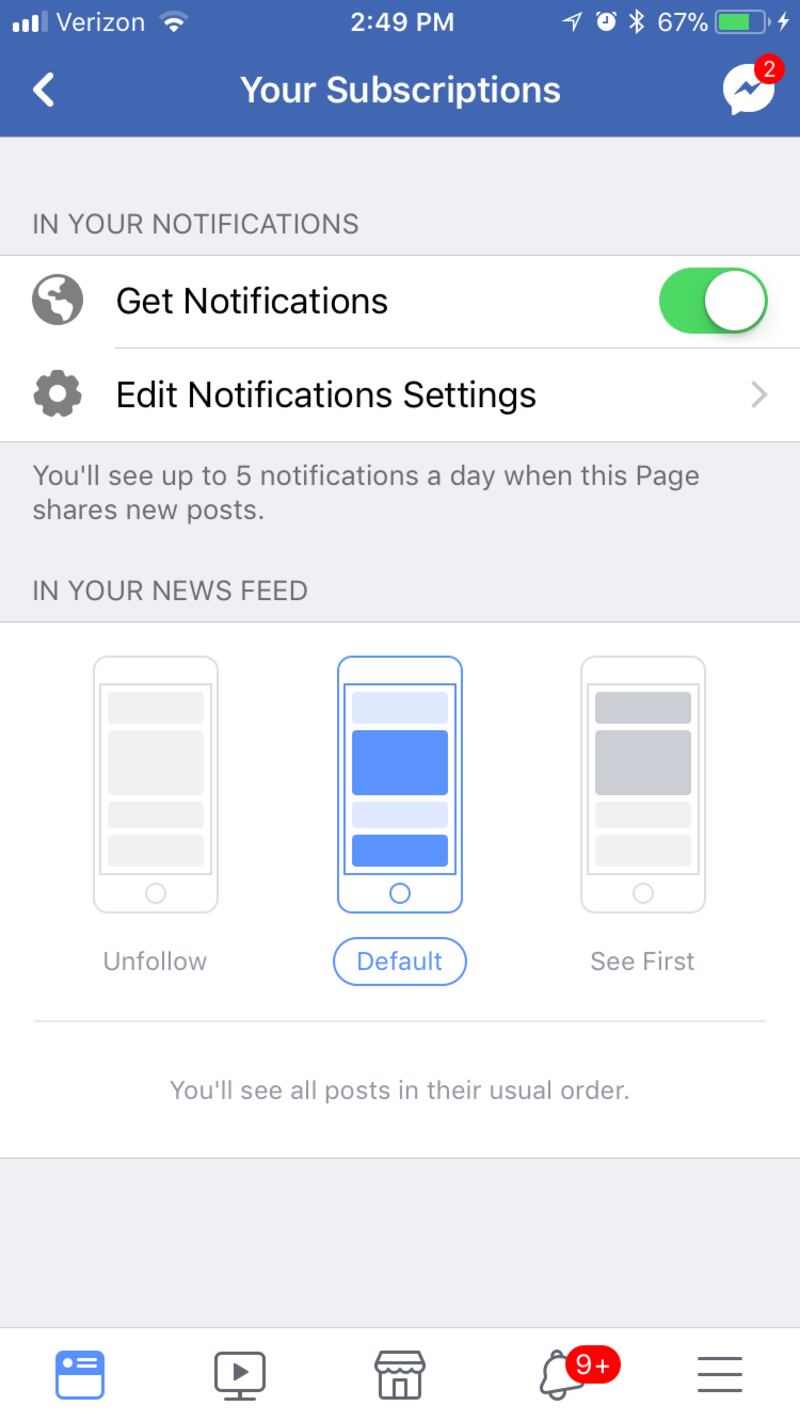
Task: Turn off Get Notifications switch
Action: [x=712, y=301]
